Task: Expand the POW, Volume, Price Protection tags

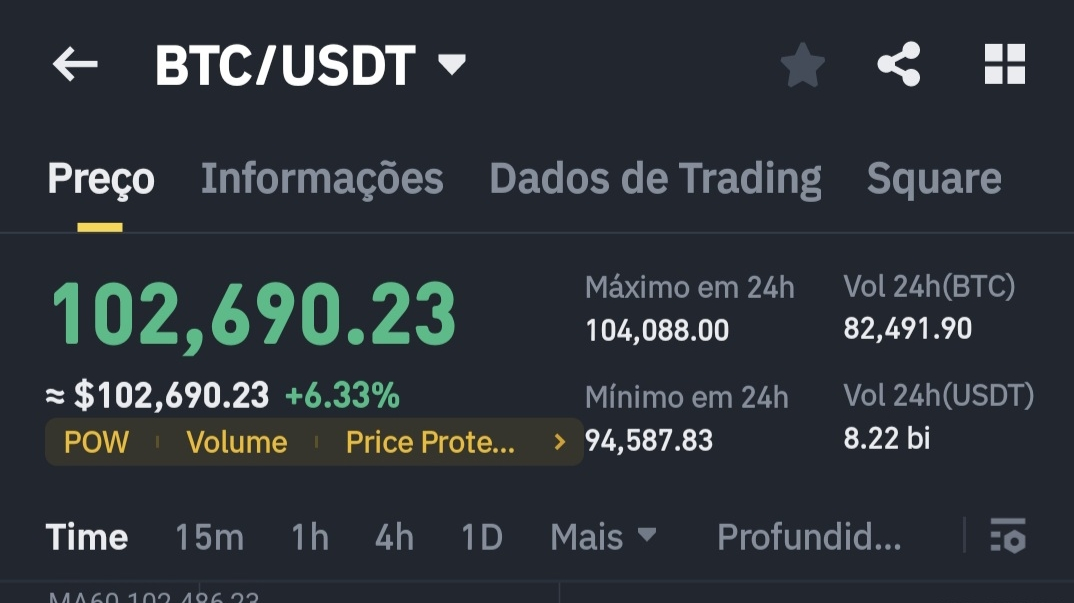Action: (x=559, y=442)
